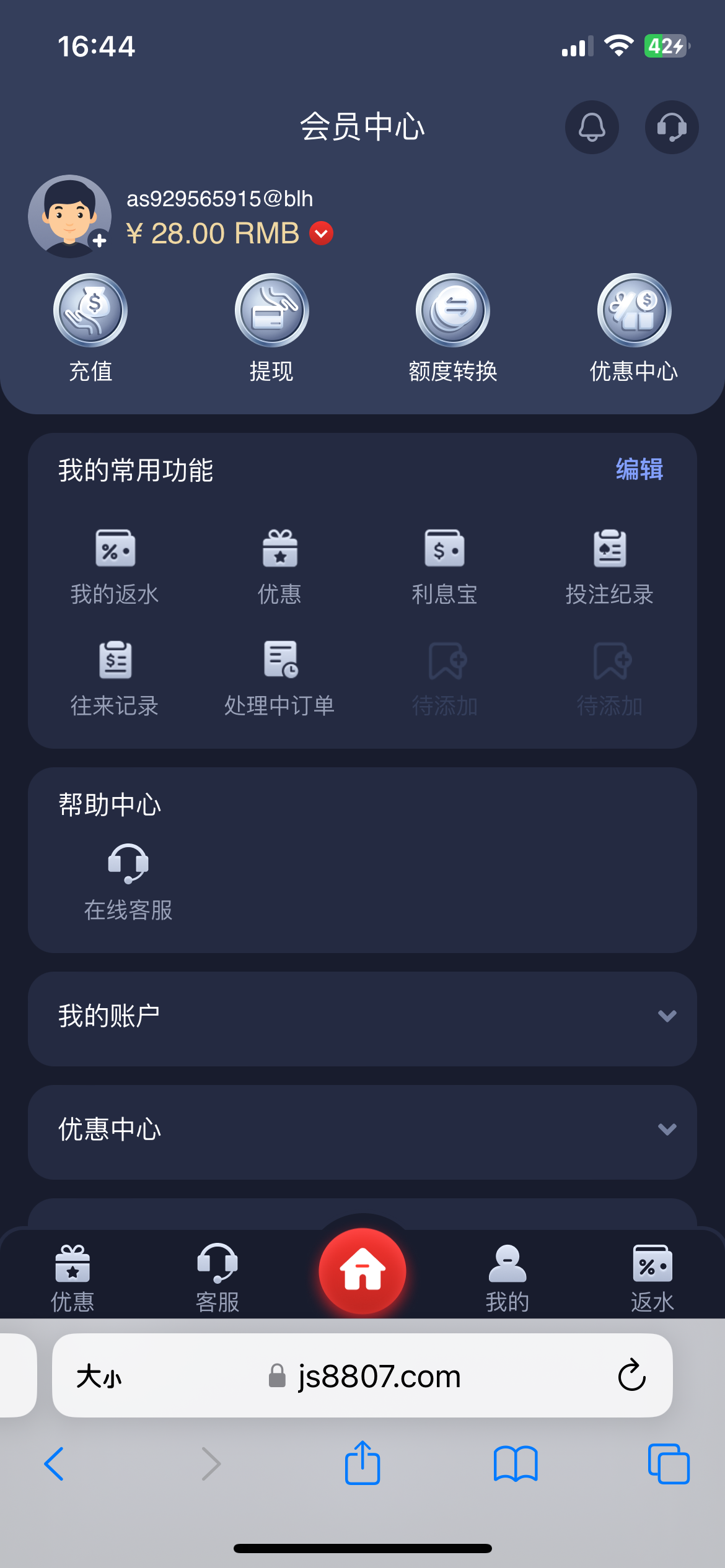This screenshot has height=1568, width=725.
Task: Open the notifications bell
Action: click(x=592, y=127)
